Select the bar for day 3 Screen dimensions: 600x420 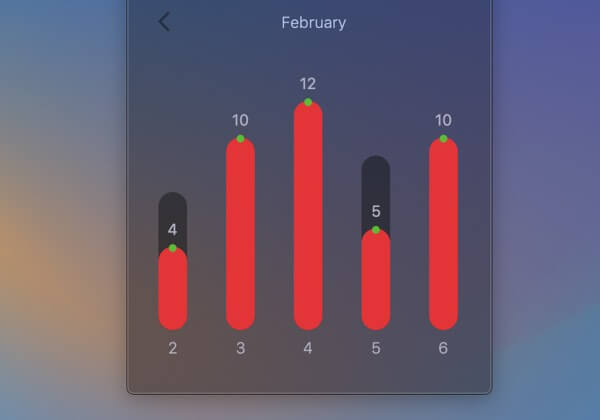(240, 234)
